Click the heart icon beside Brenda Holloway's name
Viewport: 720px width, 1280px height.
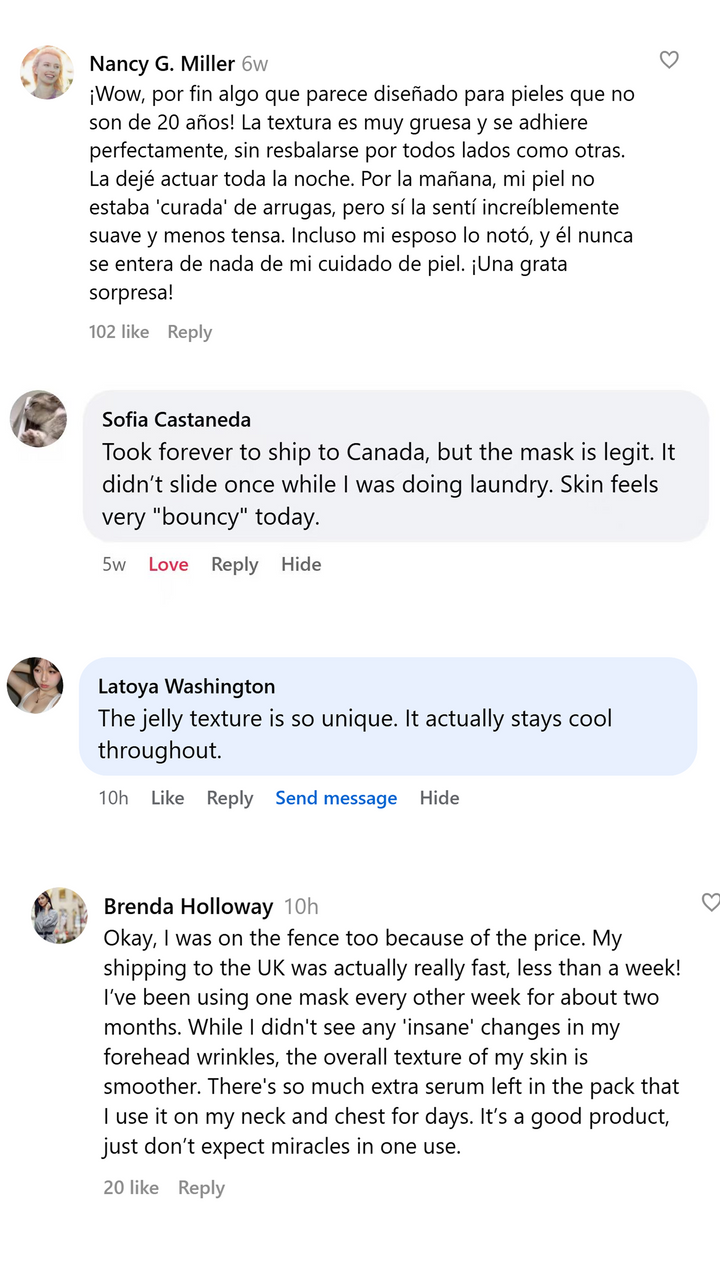pyautogui.click(x=710, y=903)
